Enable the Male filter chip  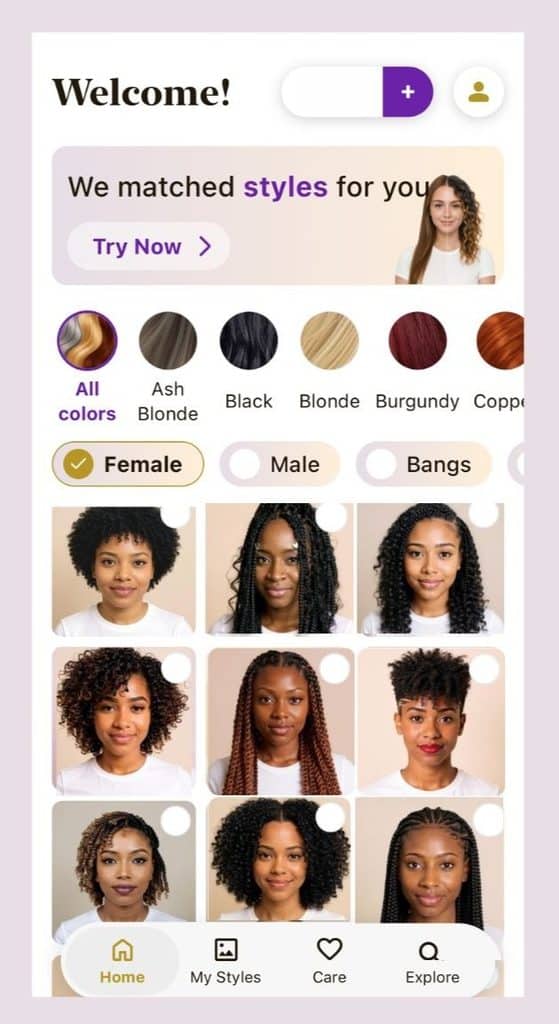(x=280, y=464)
